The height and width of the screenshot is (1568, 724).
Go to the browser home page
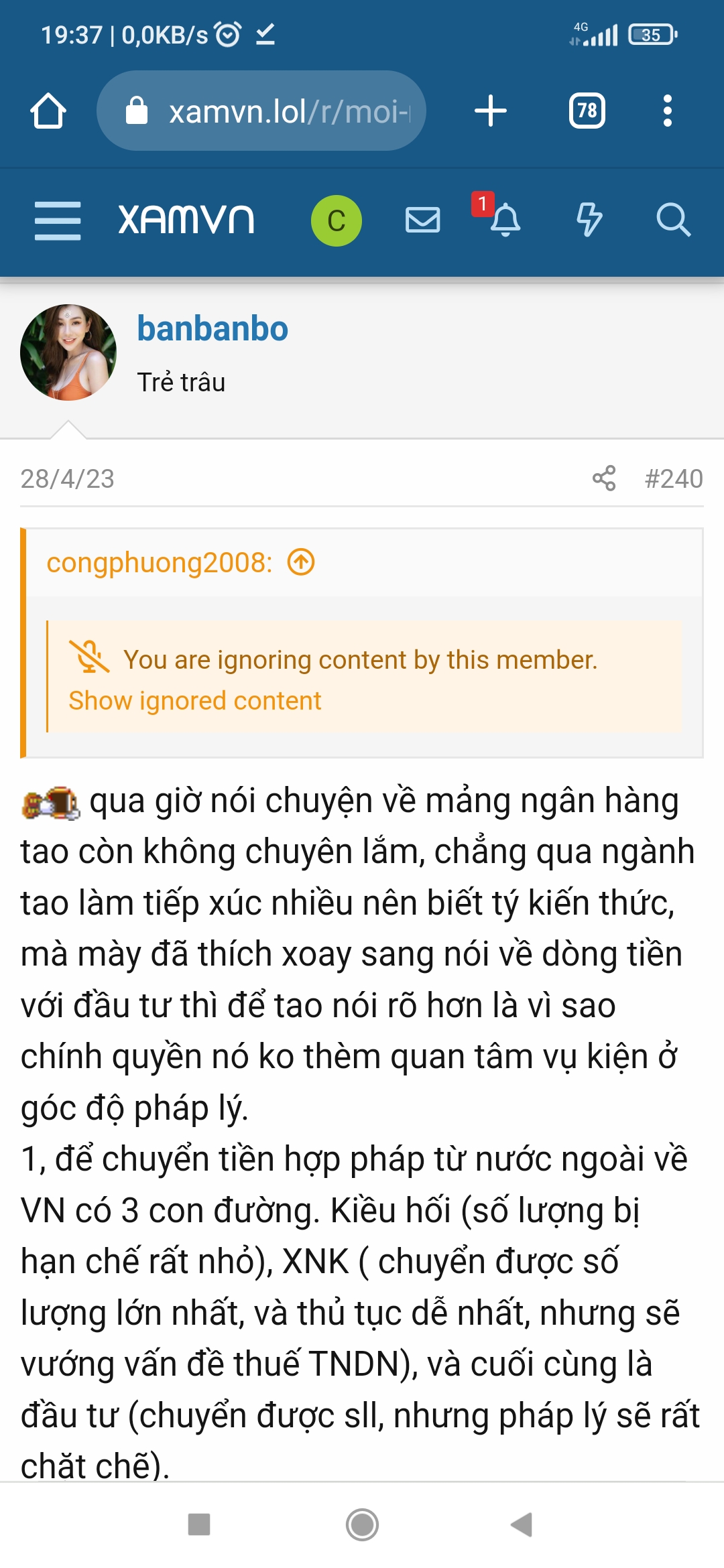point(48,111)
